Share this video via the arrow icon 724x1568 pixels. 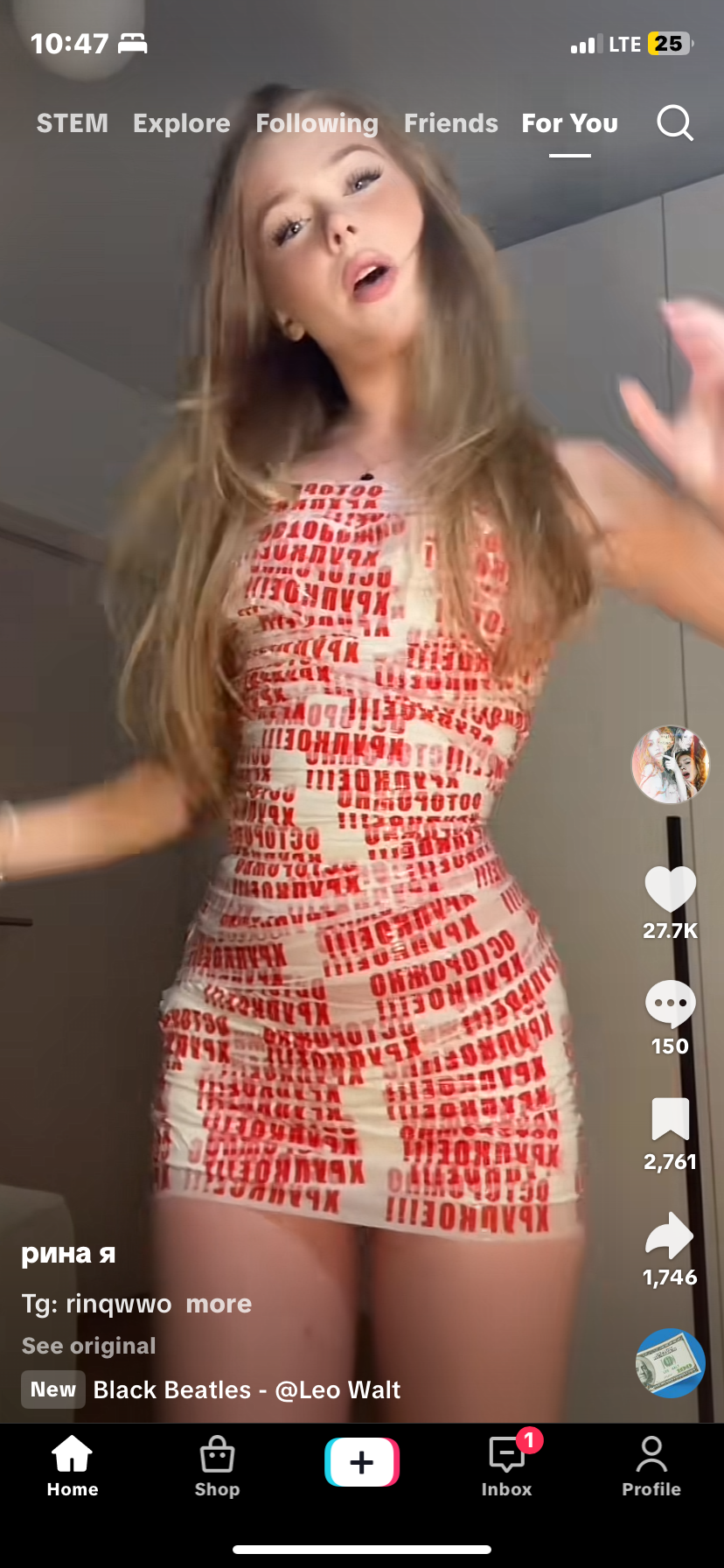click(670, 1235)
